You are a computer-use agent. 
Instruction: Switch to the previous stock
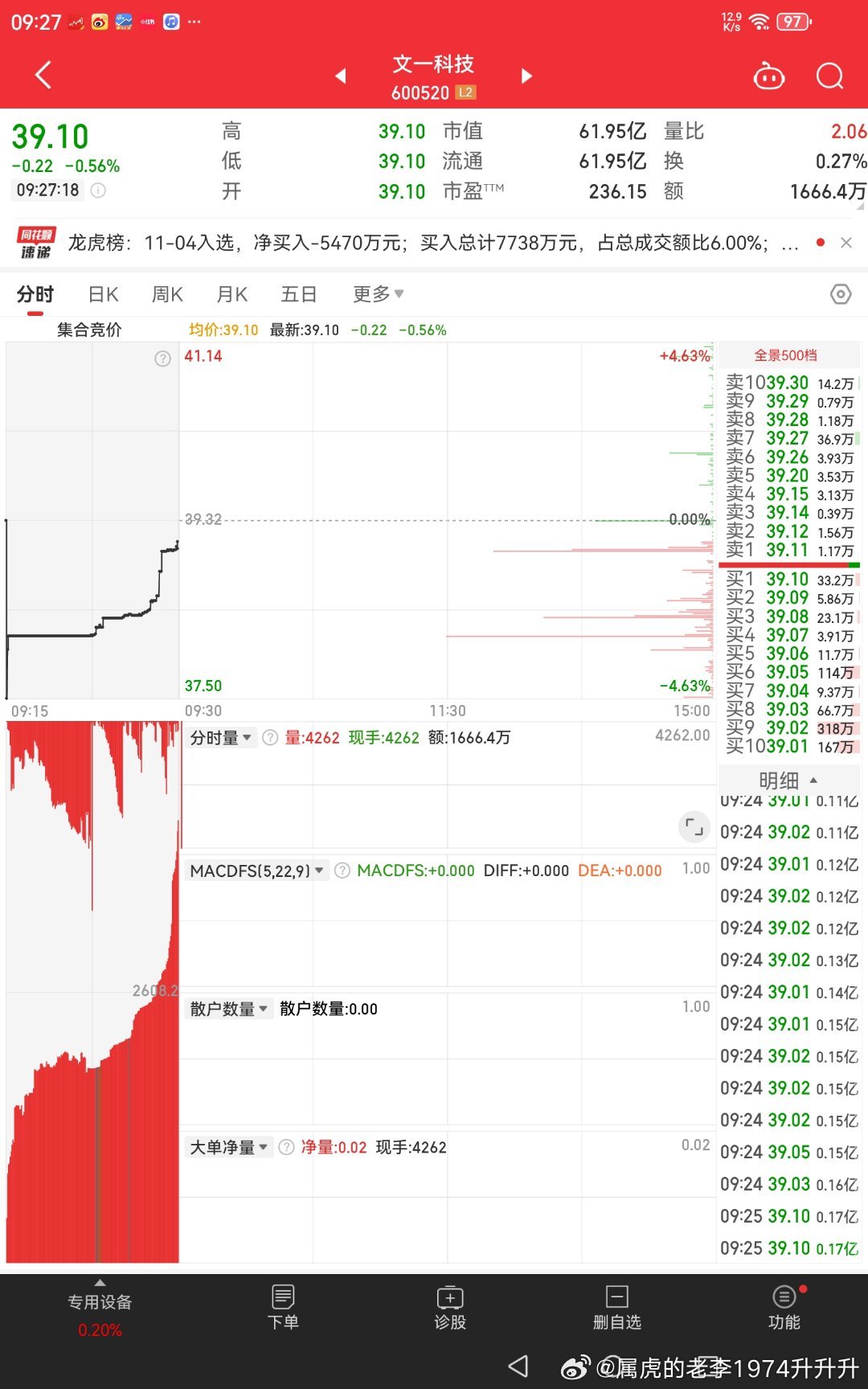(x=341, y=76)
